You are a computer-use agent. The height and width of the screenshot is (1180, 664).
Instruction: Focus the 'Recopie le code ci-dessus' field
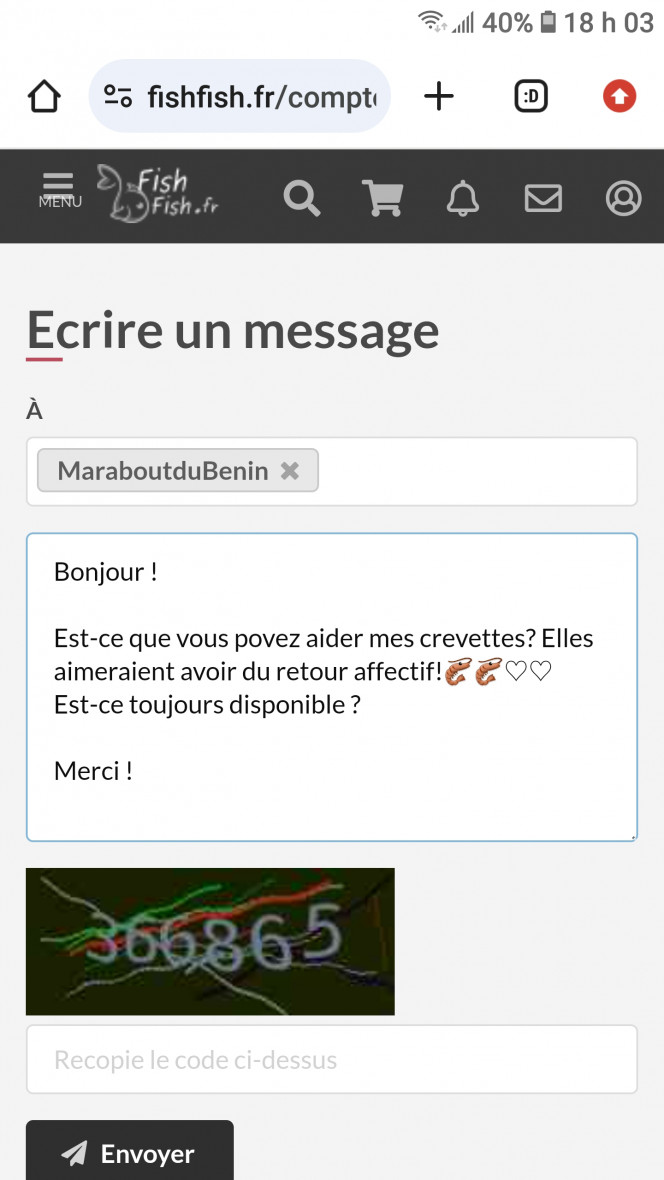pos(331,1060)
